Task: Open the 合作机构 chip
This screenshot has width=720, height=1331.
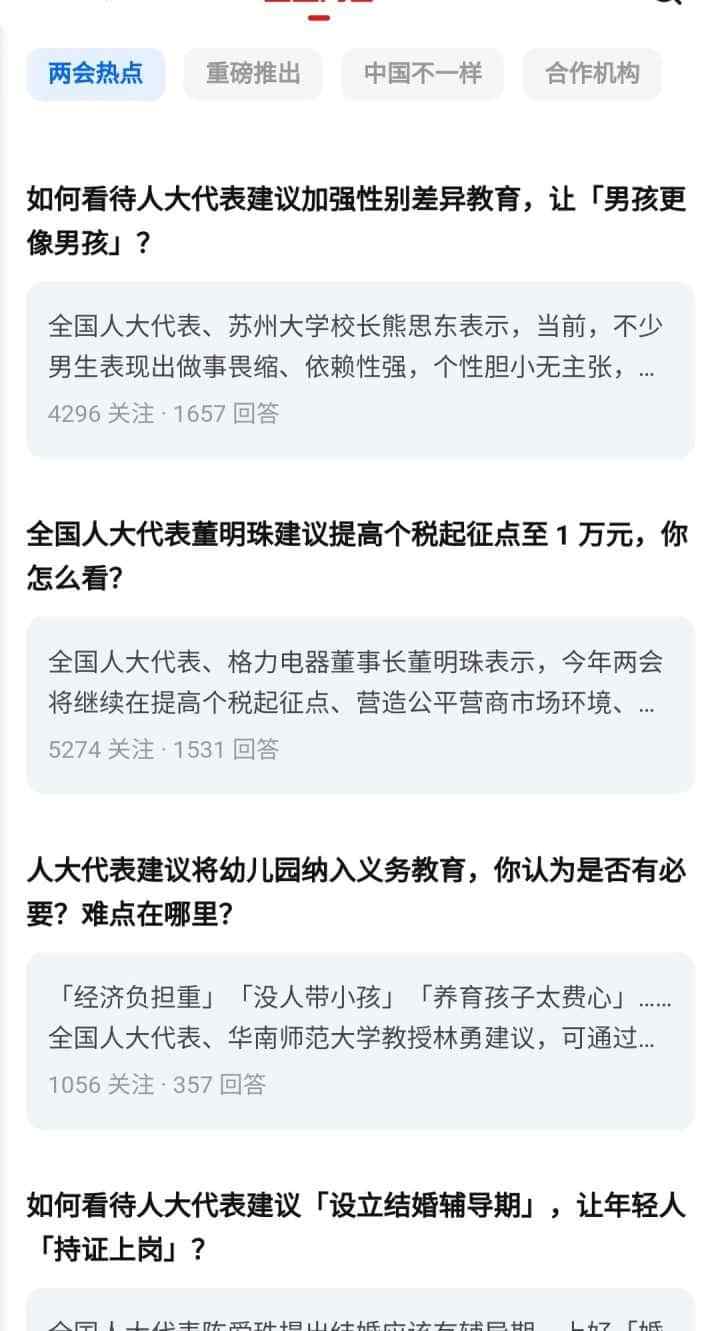Action: (592, 74)
